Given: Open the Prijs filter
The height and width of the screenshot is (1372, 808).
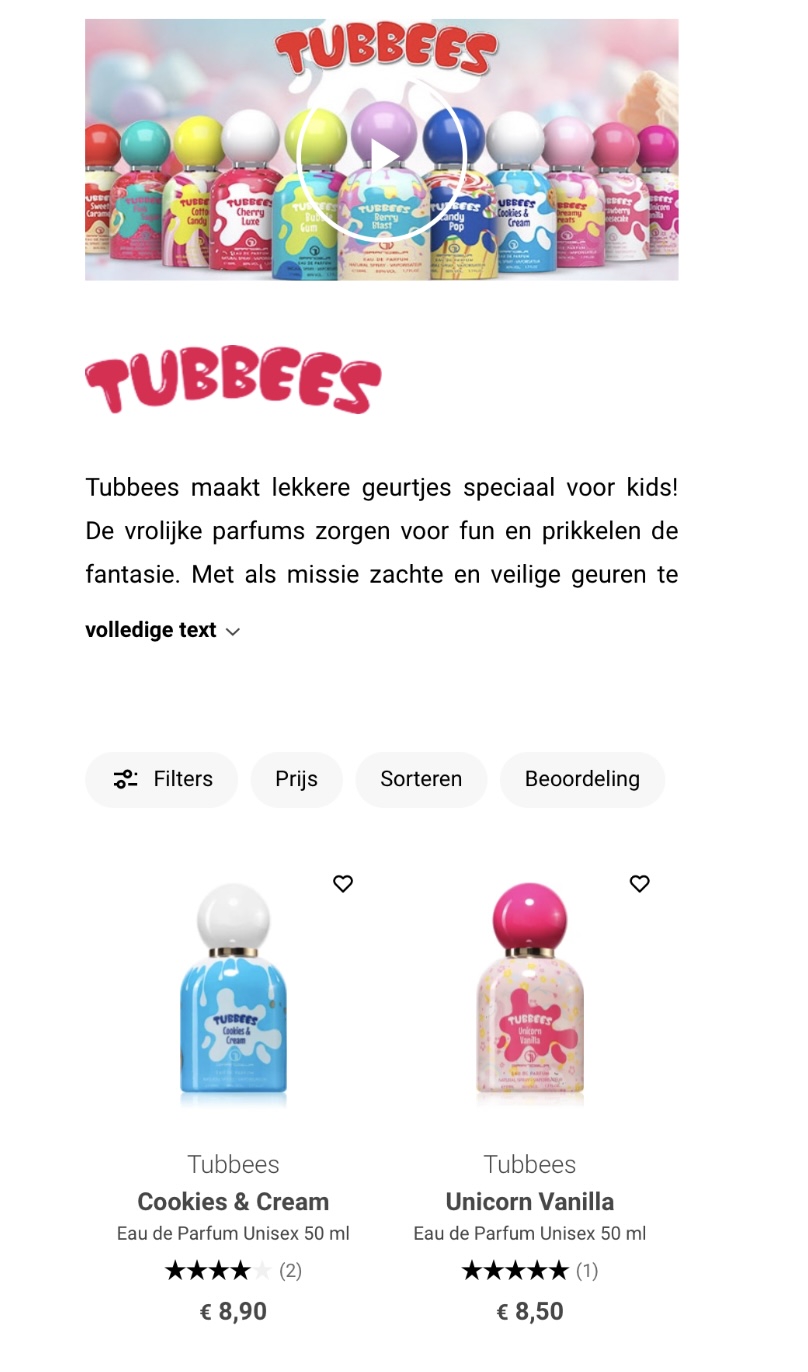Looking at the screenshot, I should (x=296, y=780).
